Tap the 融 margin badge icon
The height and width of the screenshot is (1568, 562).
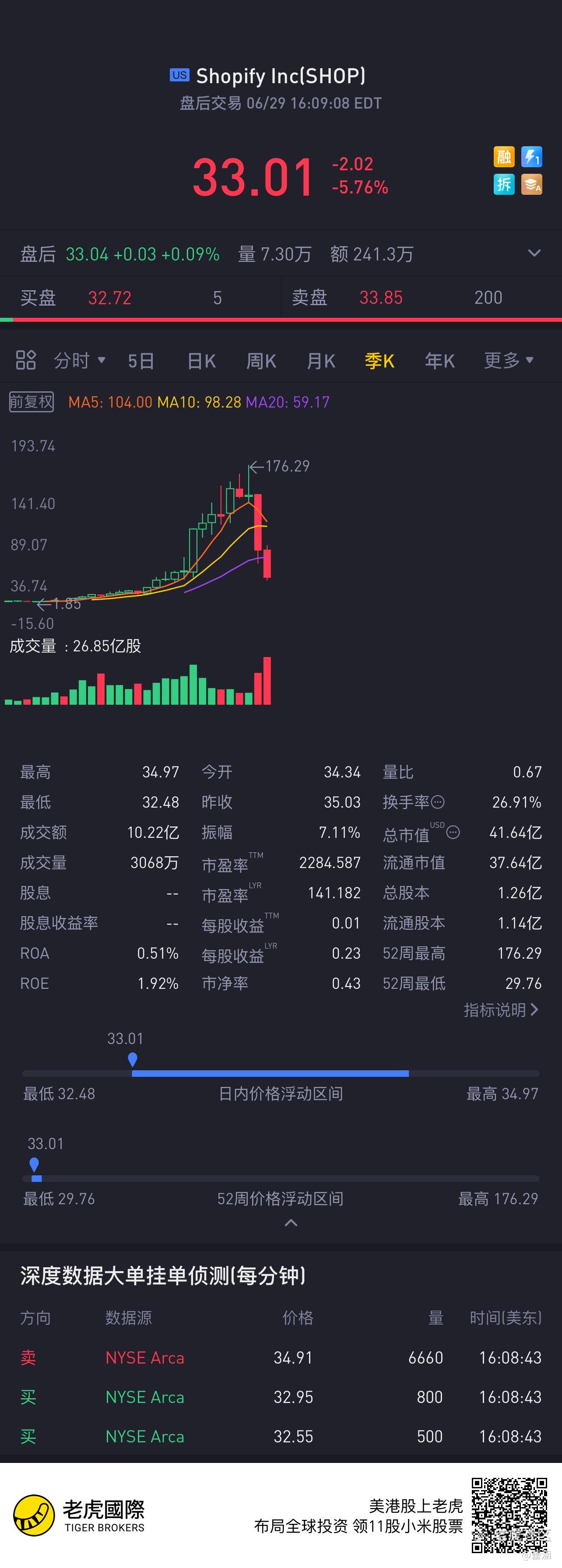[x=504, y=157]
